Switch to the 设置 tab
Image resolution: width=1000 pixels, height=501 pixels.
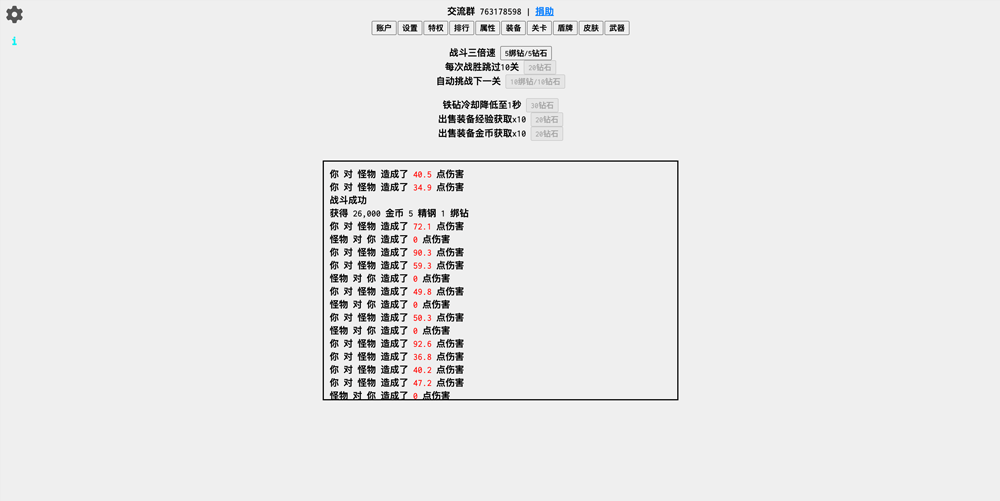[410, 28]
